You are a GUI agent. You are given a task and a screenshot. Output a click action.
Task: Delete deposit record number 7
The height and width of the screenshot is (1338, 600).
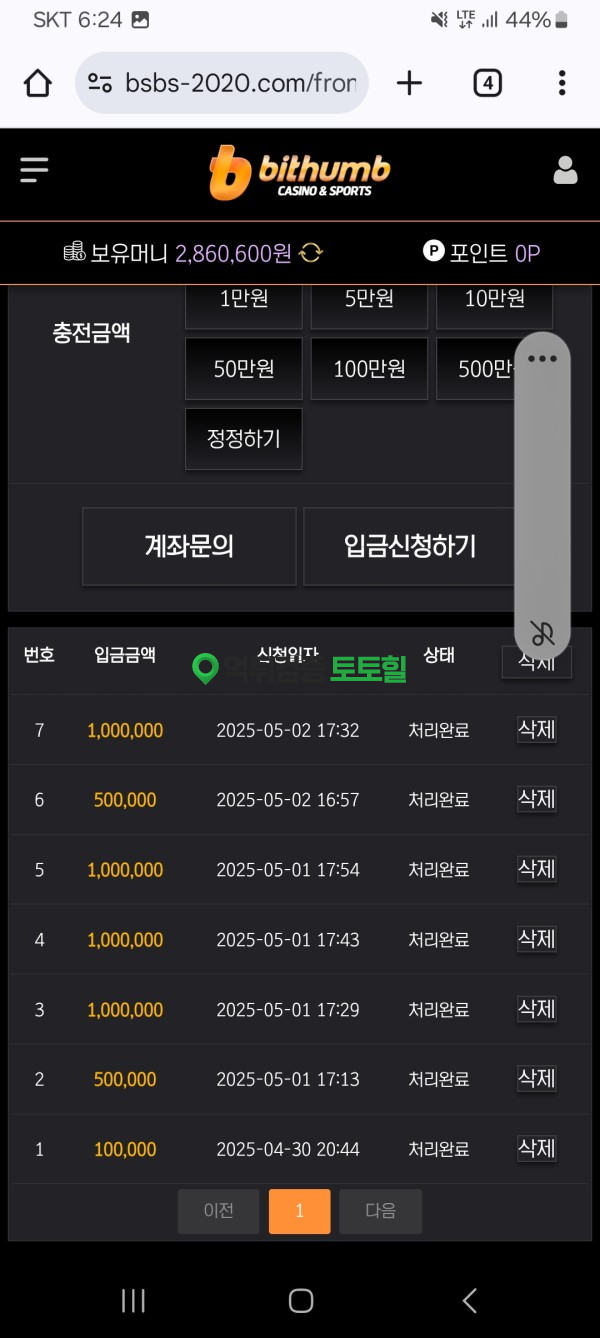[536, 730]
